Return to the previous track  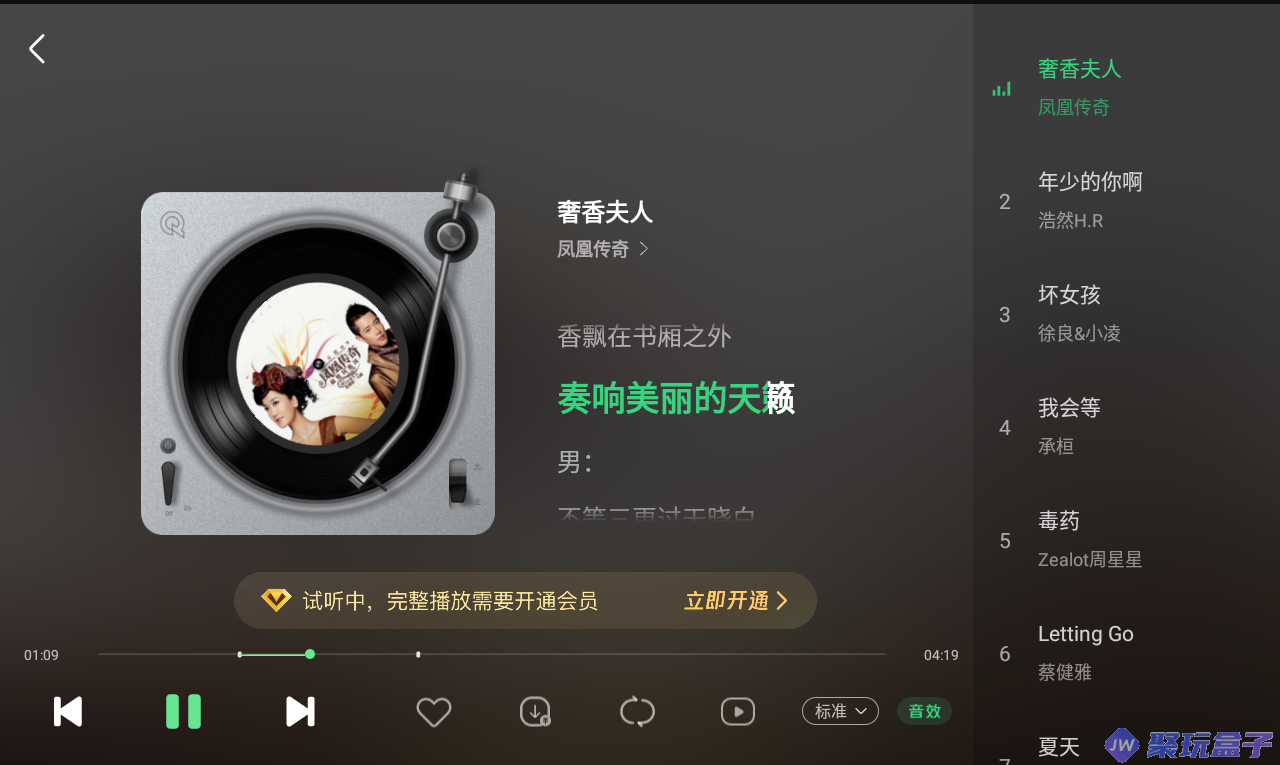(68, 712)
